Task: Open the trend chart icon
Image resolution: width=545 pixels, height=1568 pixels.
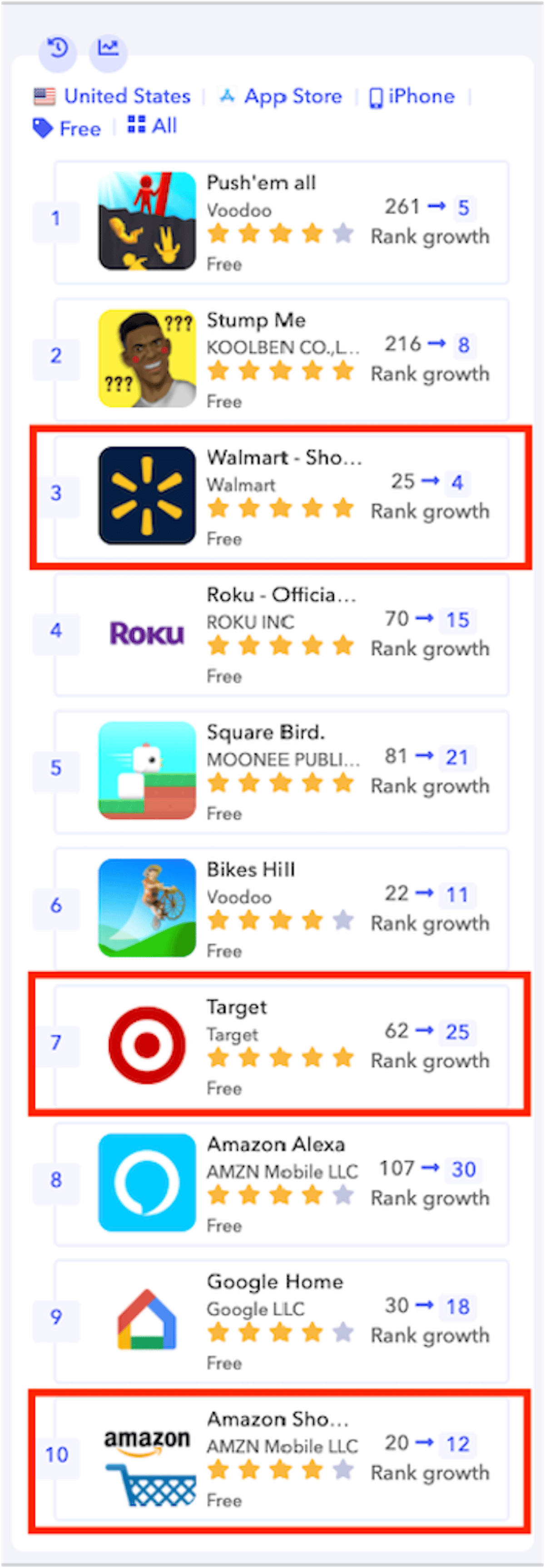Action: pyautogui.click(x=108, y=49)
